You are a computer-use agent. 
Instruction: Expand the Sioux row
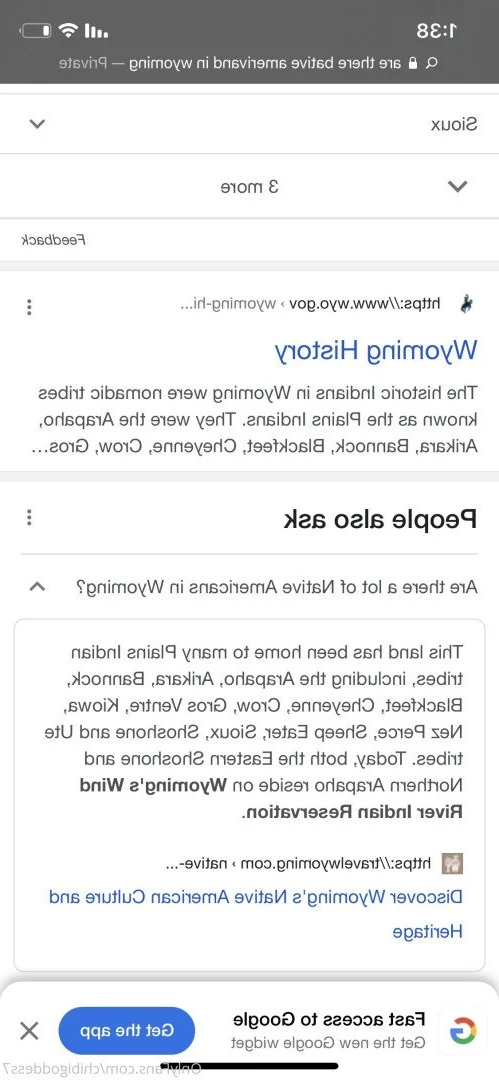[x=250, y=124]
